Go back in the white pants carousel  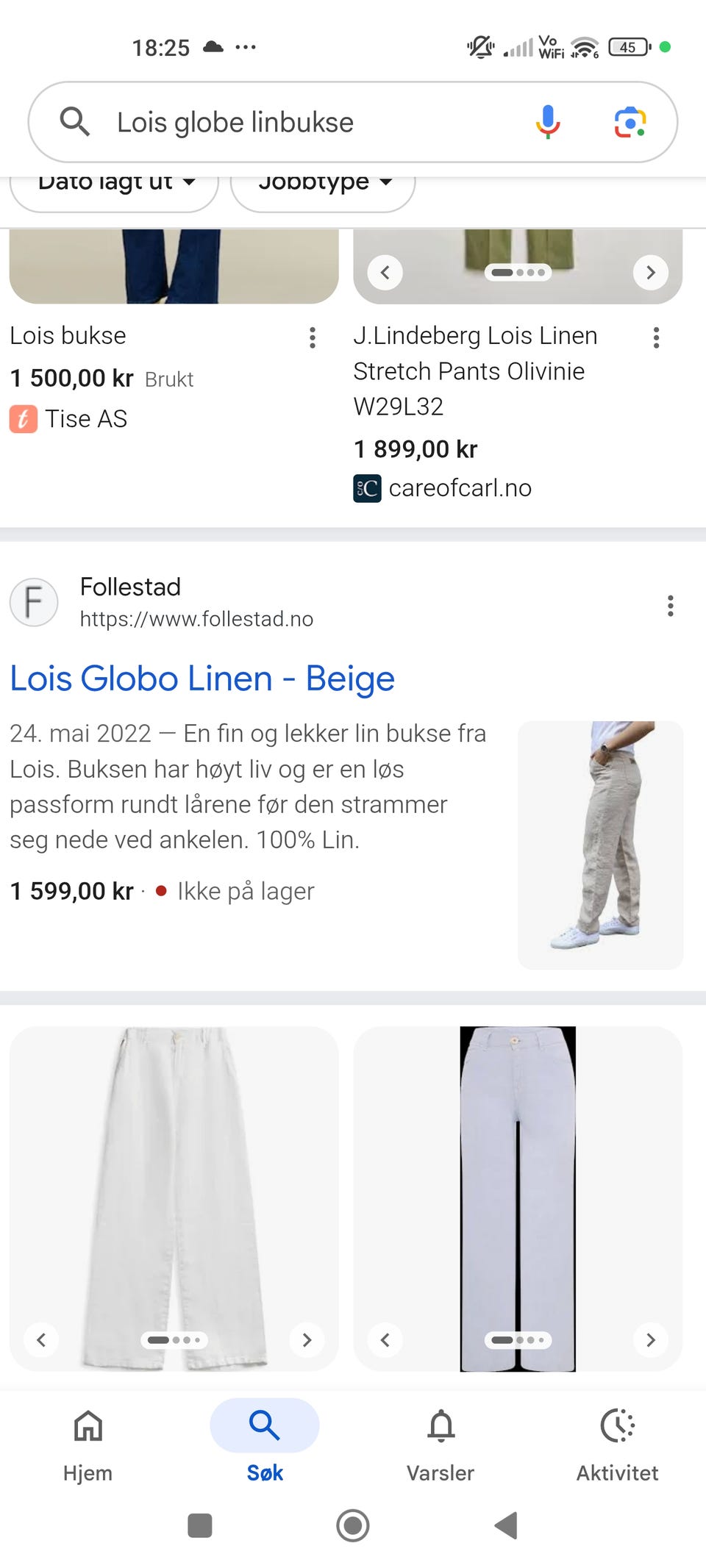(41, 1339)
